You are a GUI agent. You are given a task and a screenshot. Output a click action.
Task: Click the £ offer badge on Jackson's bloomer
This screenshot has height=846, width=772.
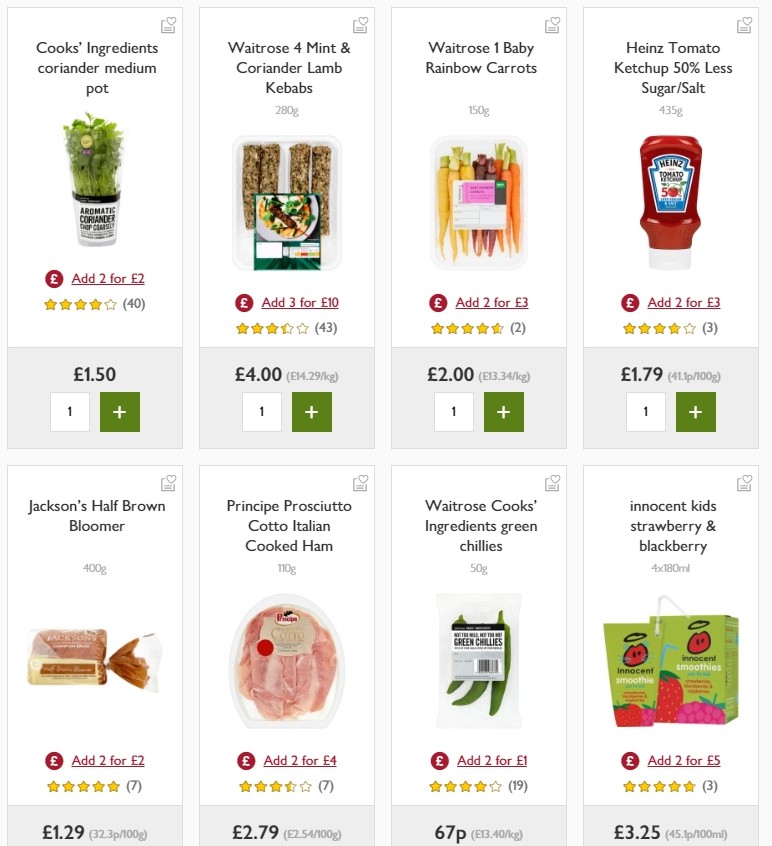53,760
